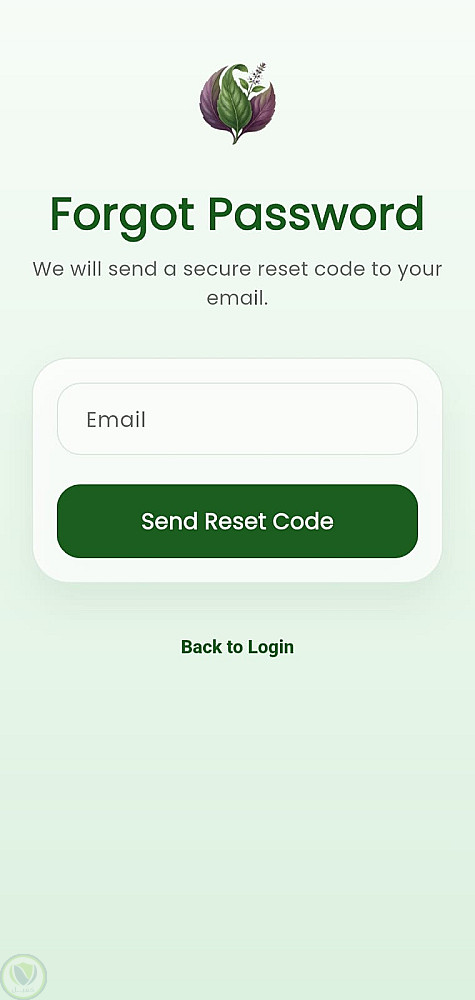This screenshot has width=475, height=1000.
Task: Send the reset code
Action: 237,521
